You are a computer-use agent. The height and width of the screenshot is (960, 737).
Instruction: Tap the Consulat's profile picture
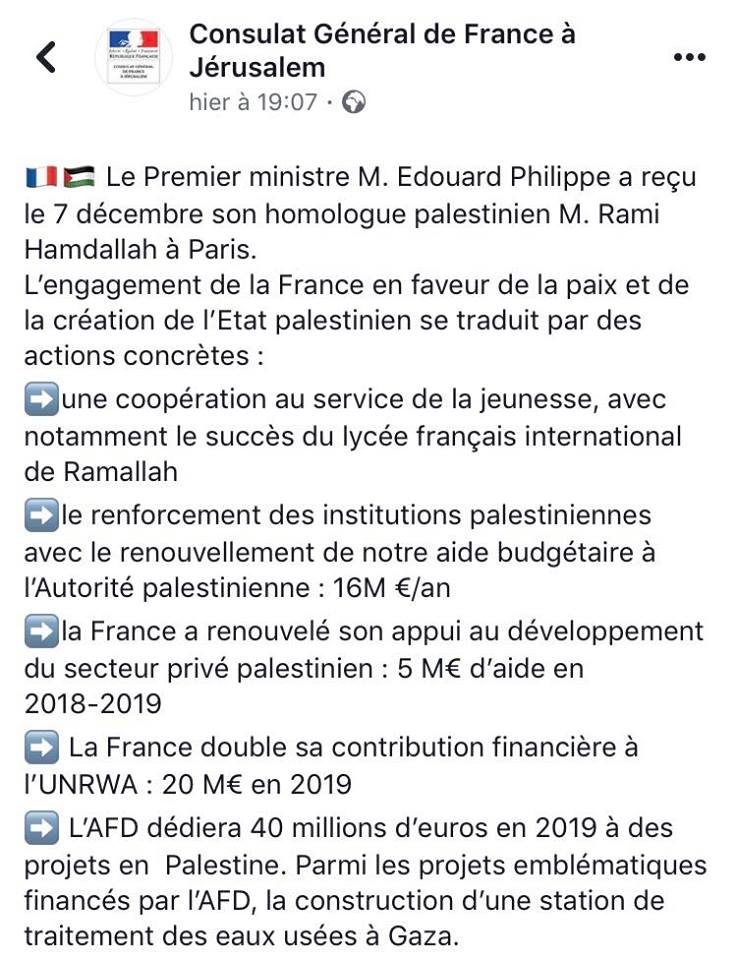tap(133, 57)
